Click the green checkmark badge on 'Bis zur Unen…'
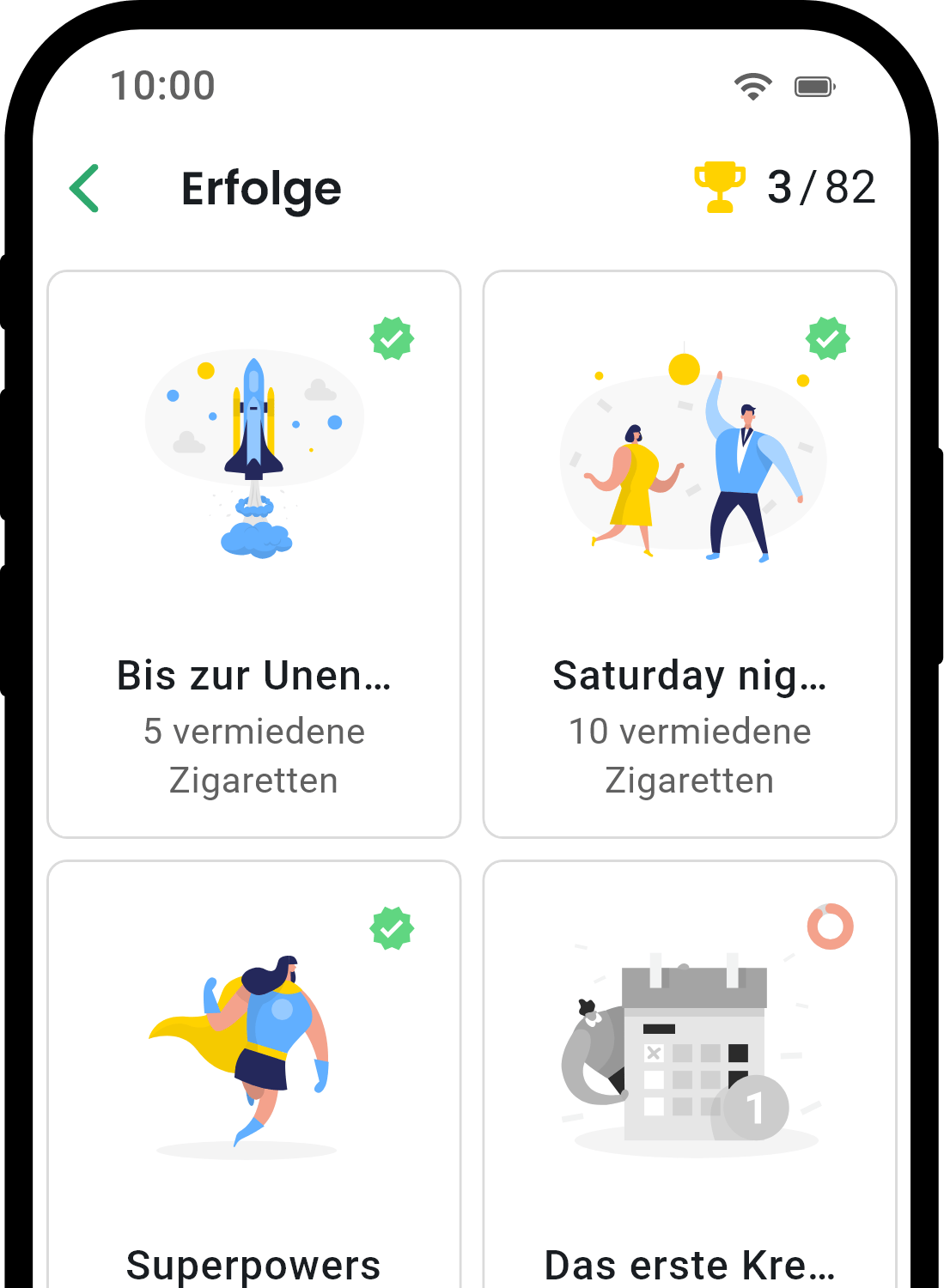 [x=393, y=338]
